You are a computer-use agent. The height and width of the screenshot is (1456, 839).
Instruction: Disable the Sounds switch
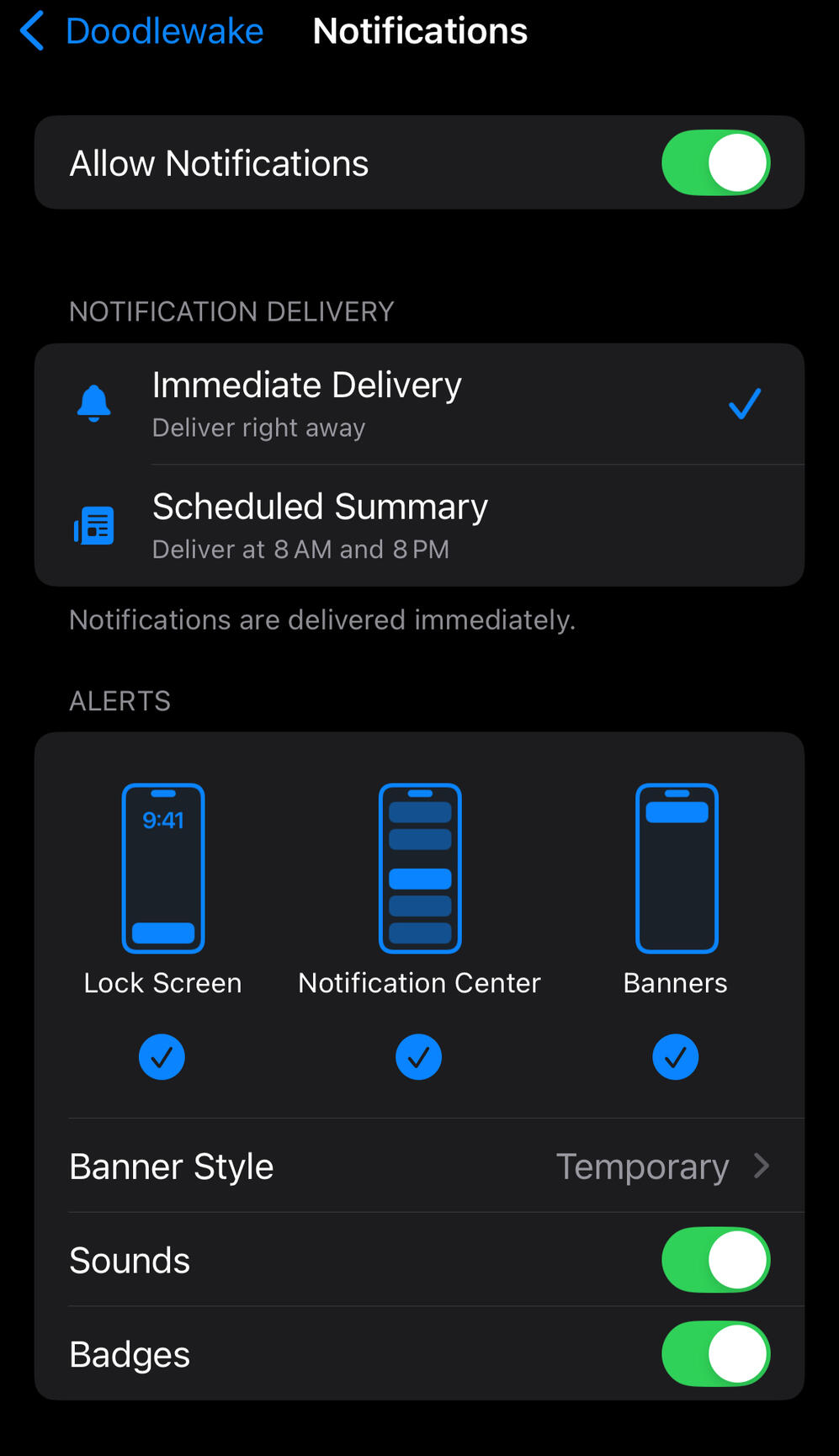click(715, 1260)
